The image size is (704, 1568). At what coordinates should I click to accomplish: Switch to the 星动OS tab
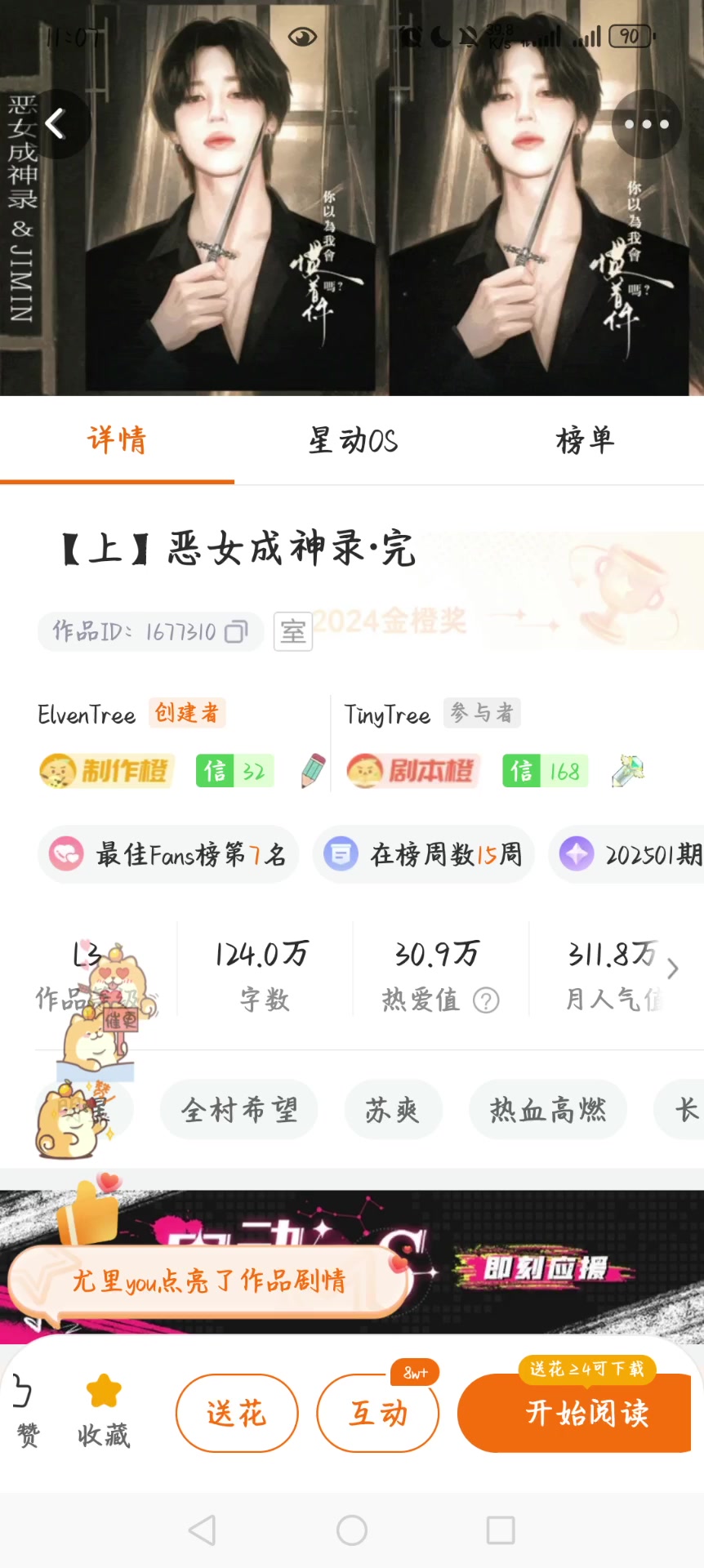[x=352, y=441]
